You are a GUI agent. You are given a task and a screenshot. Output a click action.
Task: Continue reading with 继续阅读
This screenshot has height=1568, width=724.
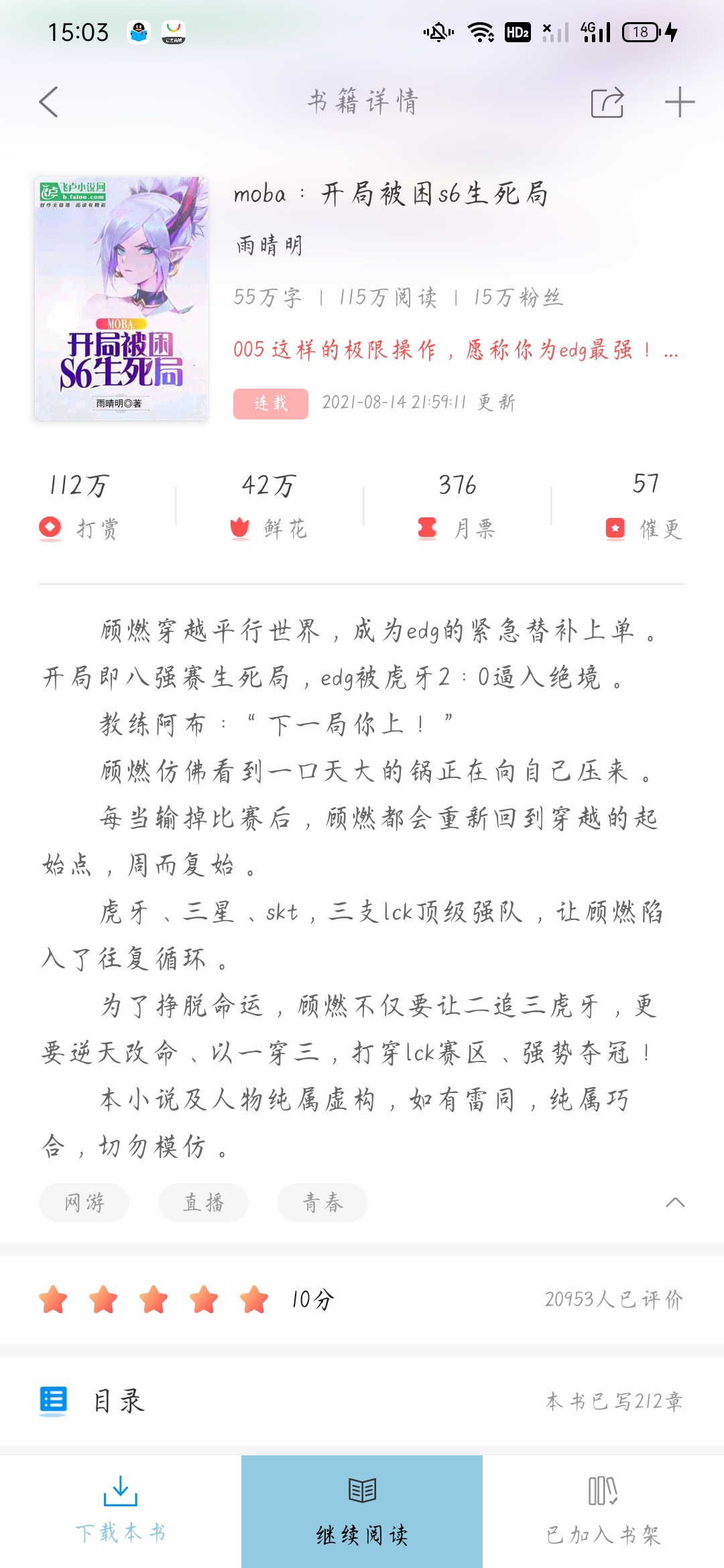click(362, 1512)
